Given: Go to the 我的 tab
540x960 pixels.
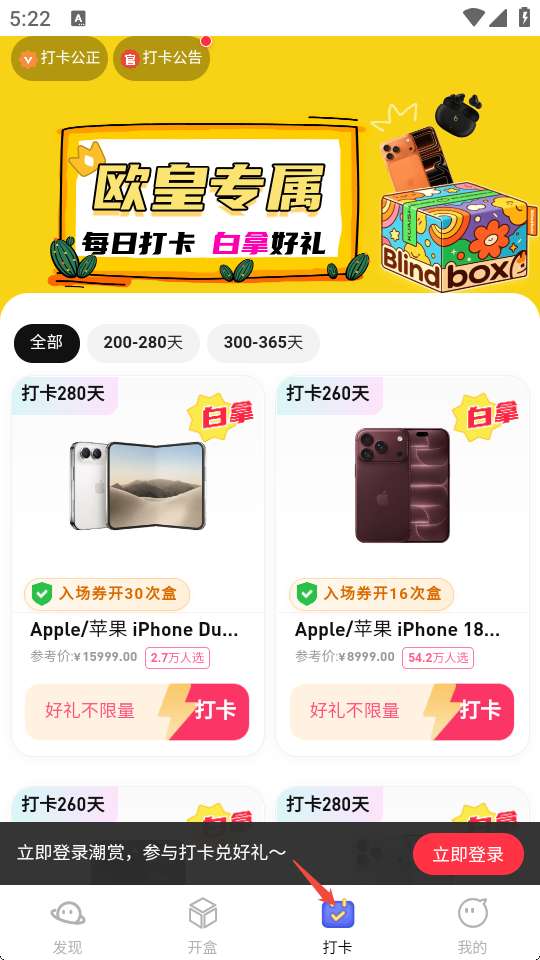Looking at the screenshot, I should tap(473, 925).
